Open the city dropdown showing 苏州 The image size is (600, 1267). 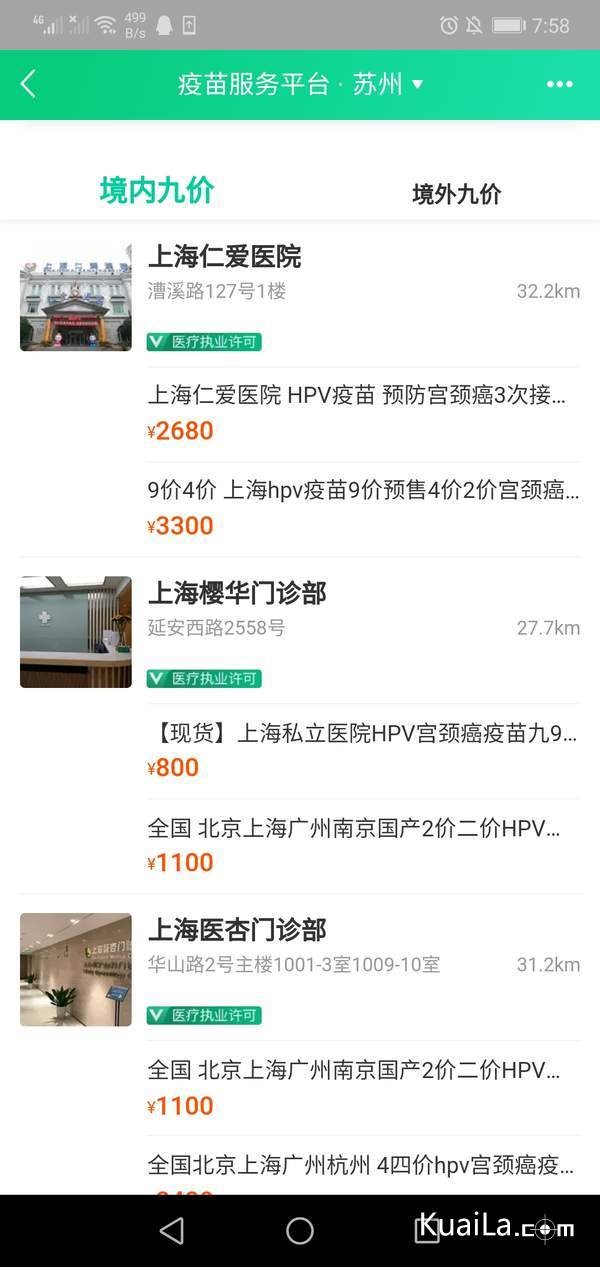(388, 85)
